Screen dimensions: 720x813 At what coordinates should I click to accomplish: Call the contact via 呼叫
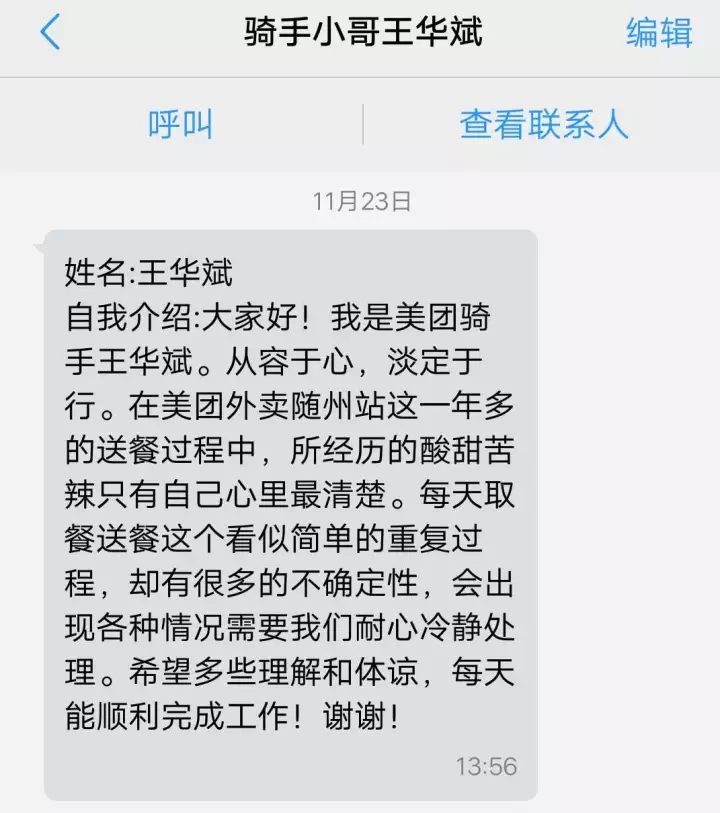181,125
